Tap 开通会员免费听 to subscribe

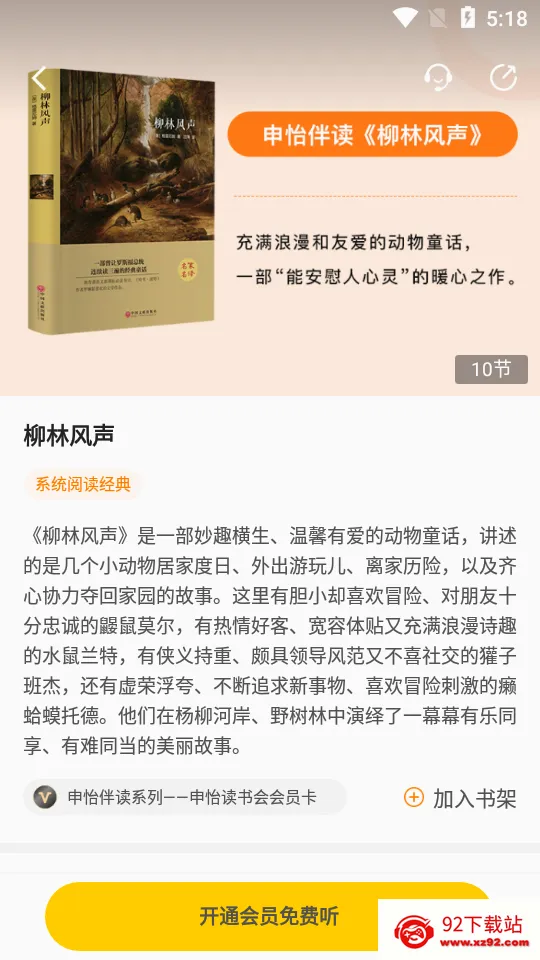269,916
